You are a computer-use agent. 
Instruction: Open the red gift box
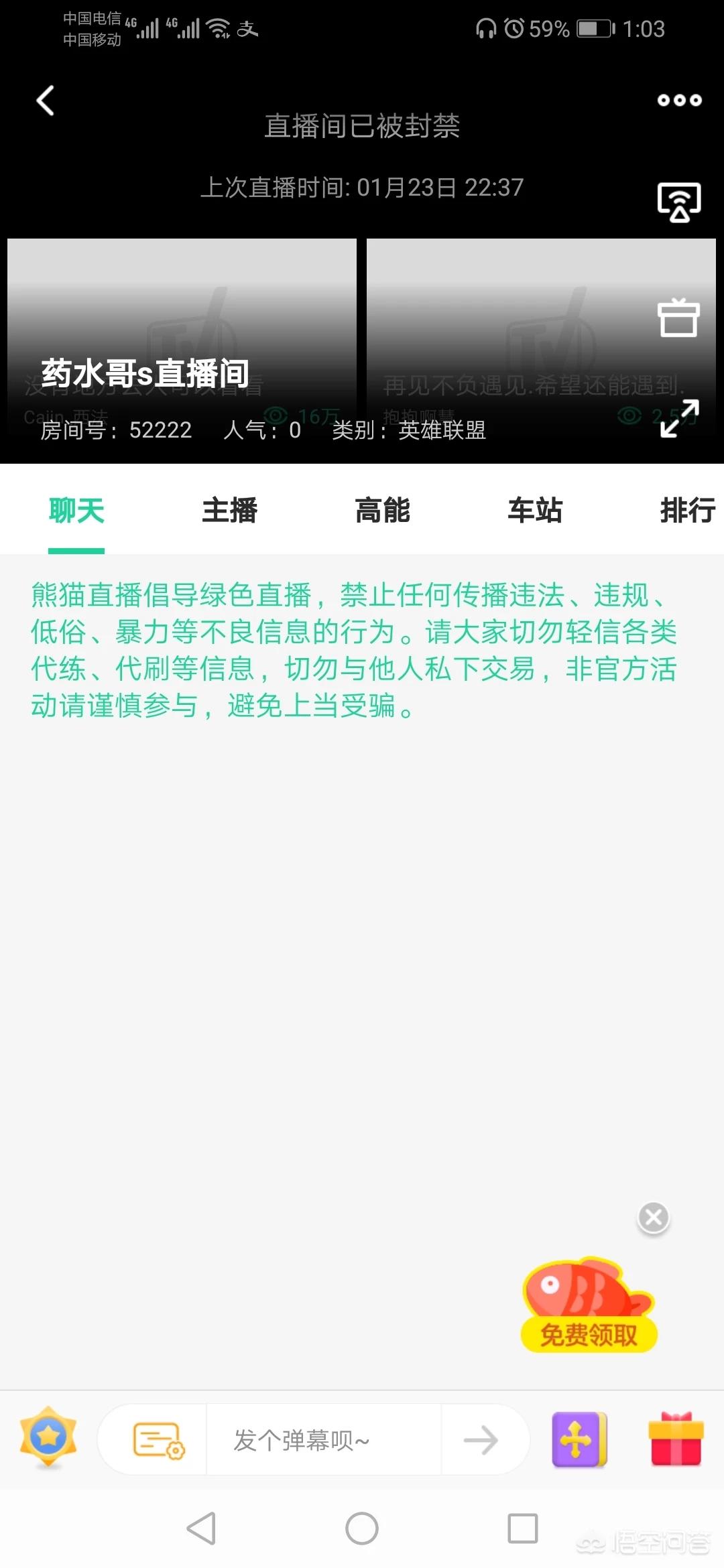(x=676, y=1439)
